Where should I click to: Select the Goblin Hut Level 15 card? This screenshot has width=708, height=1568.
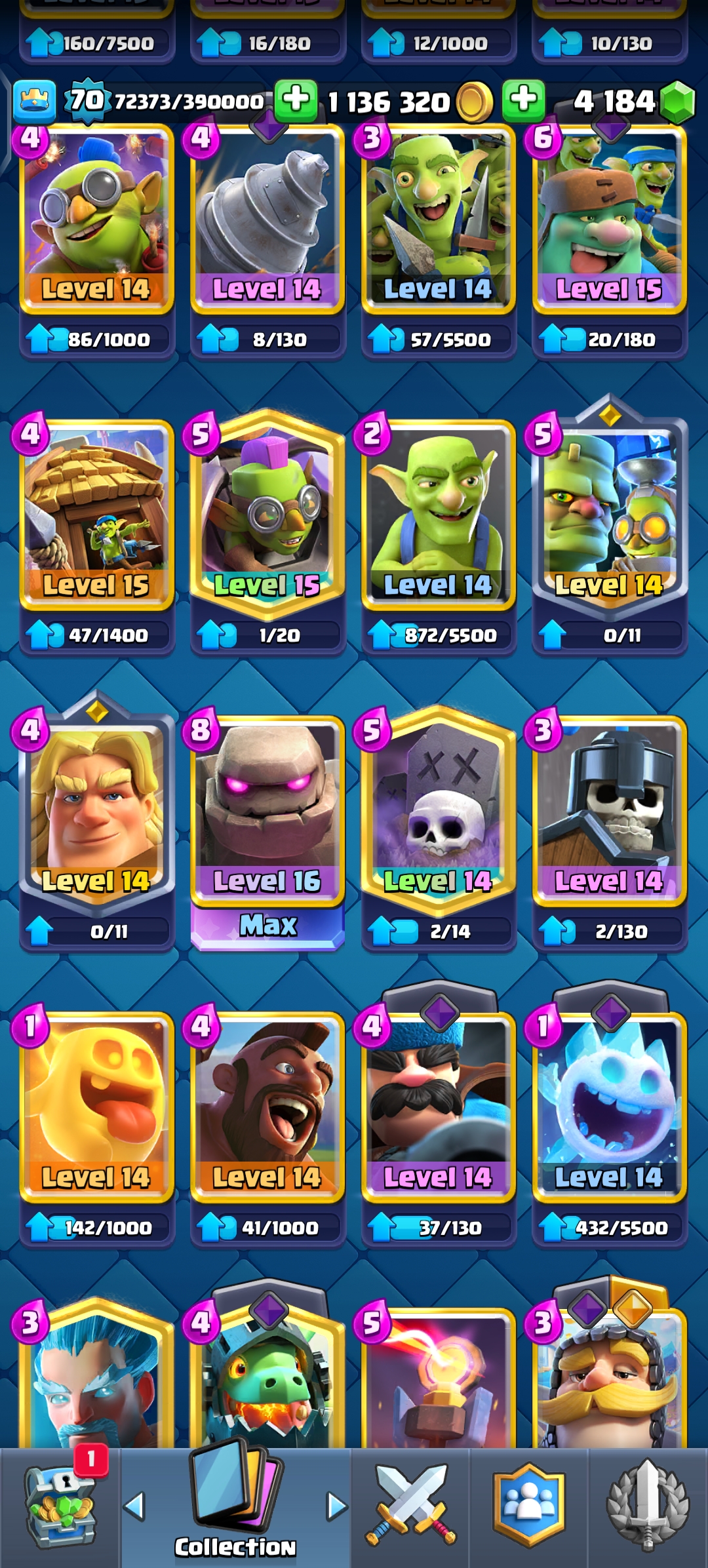(x=96, y=515)
